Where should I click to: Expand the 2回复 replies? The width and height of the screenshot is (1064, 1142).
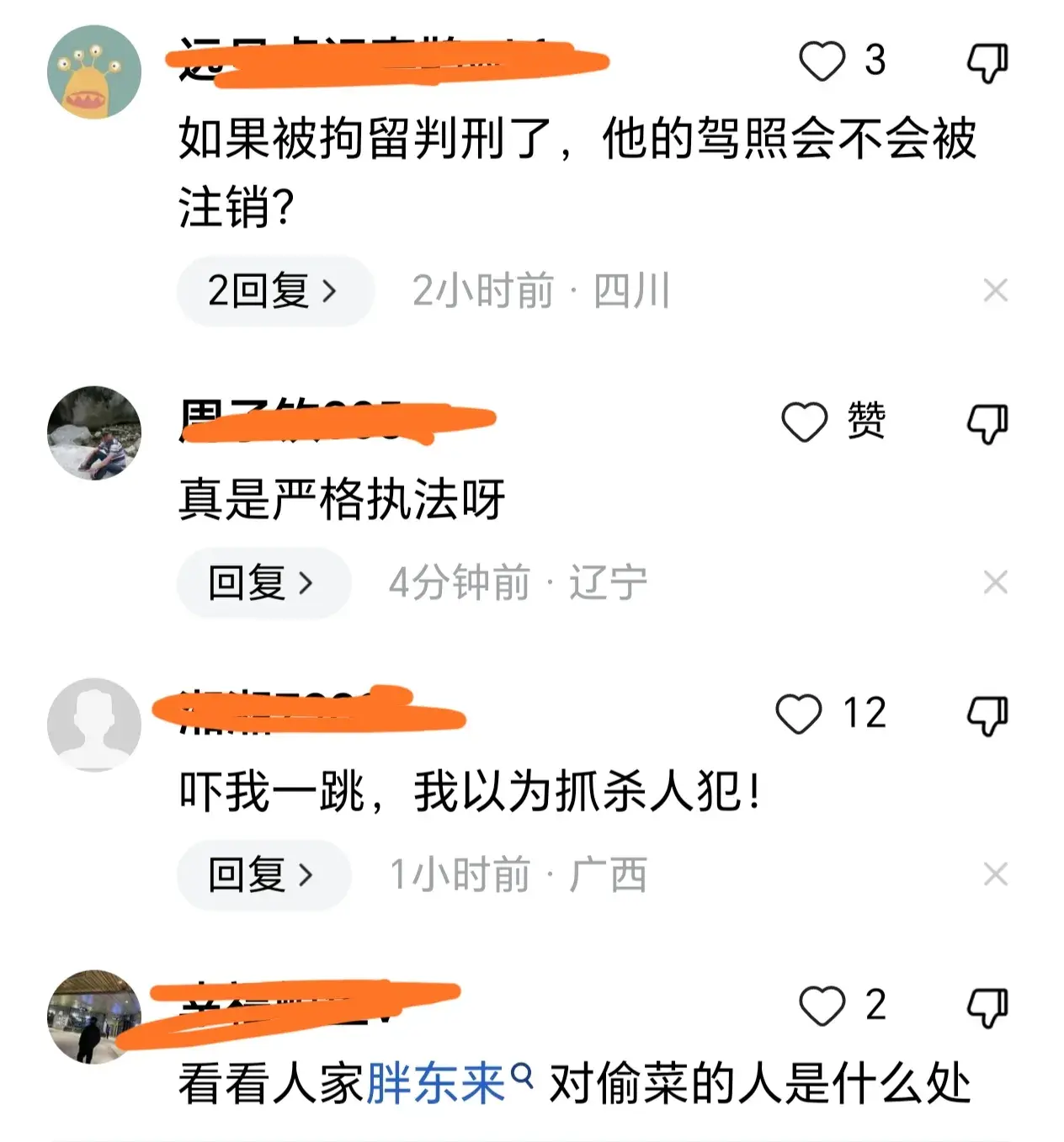point(274,291)
